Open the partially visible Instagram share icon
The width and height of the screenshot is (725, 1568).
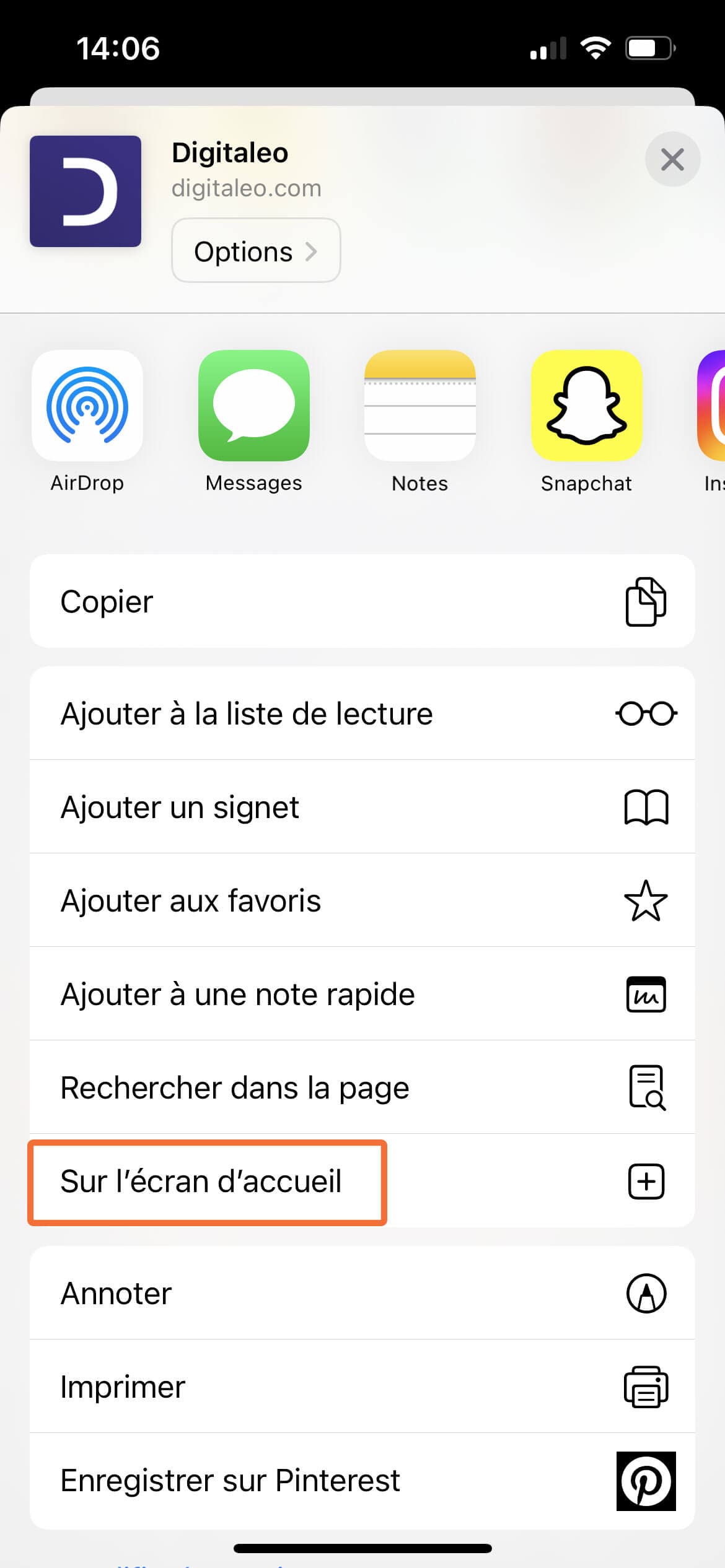713,406
